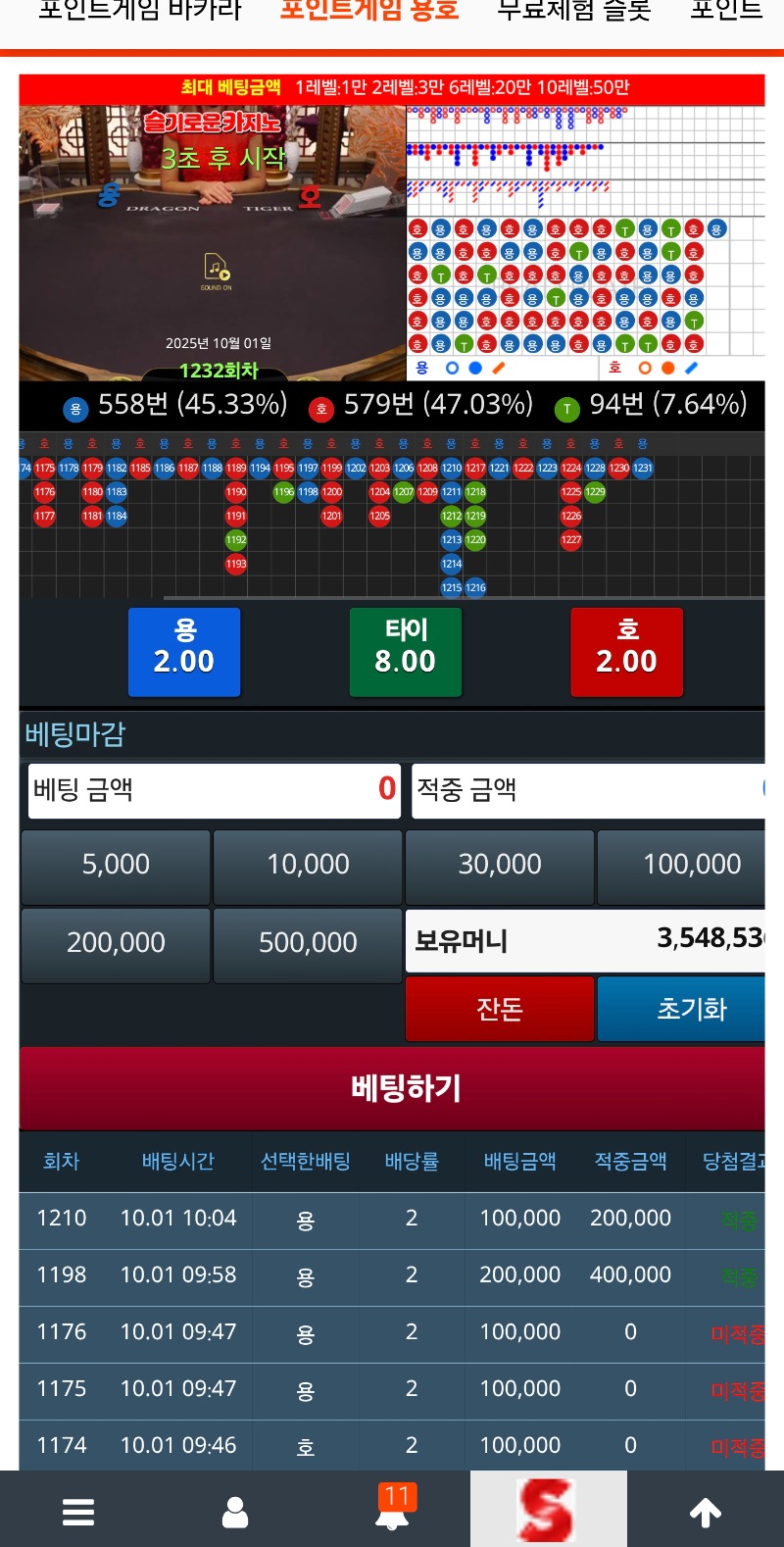The image size is (784, 1547).
Task: Open the hamburger menu in the bottom bar
Action: pos(78,1513)
